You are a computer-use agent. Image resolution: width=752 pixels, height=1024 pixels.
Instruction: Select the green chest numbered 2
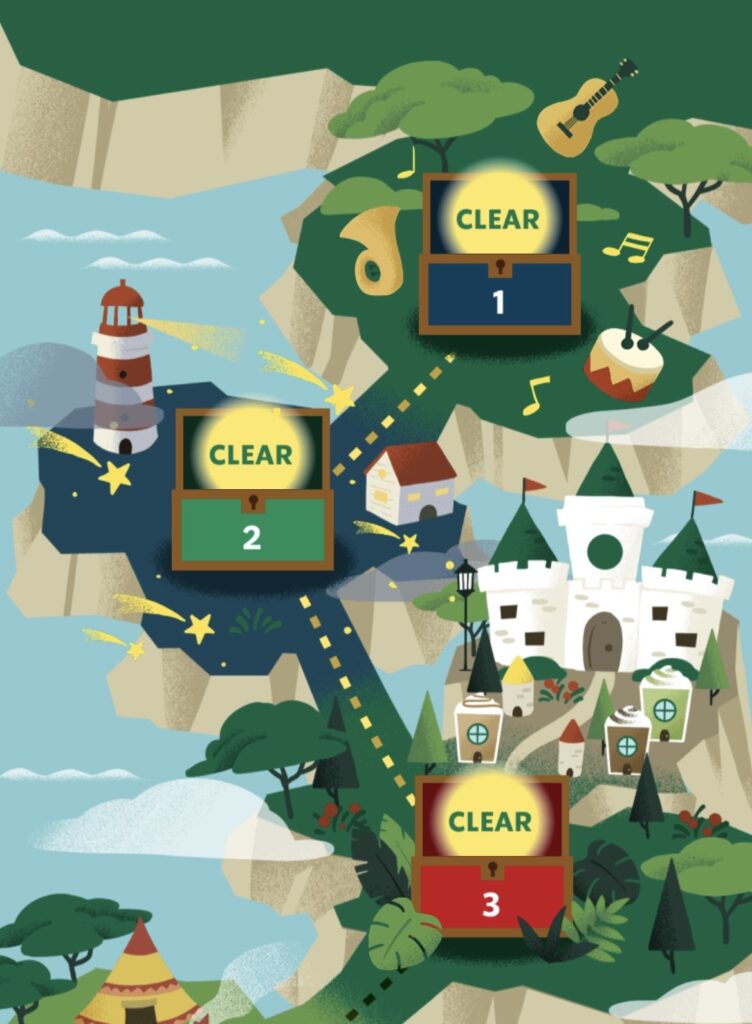tap(252, 490)
